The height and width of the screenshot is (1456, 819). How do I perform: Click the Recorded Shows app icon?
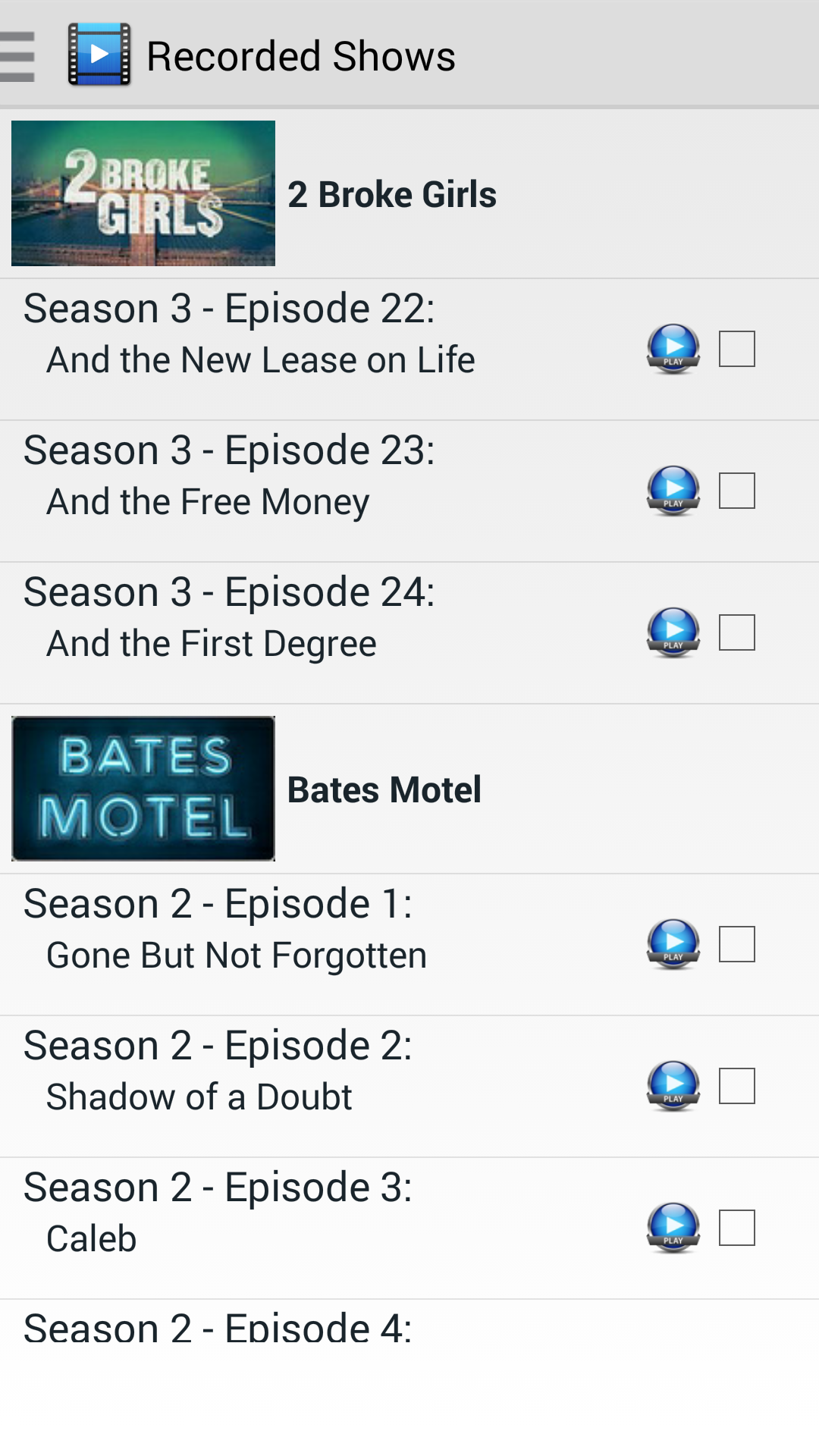click(x=99, y=55)
